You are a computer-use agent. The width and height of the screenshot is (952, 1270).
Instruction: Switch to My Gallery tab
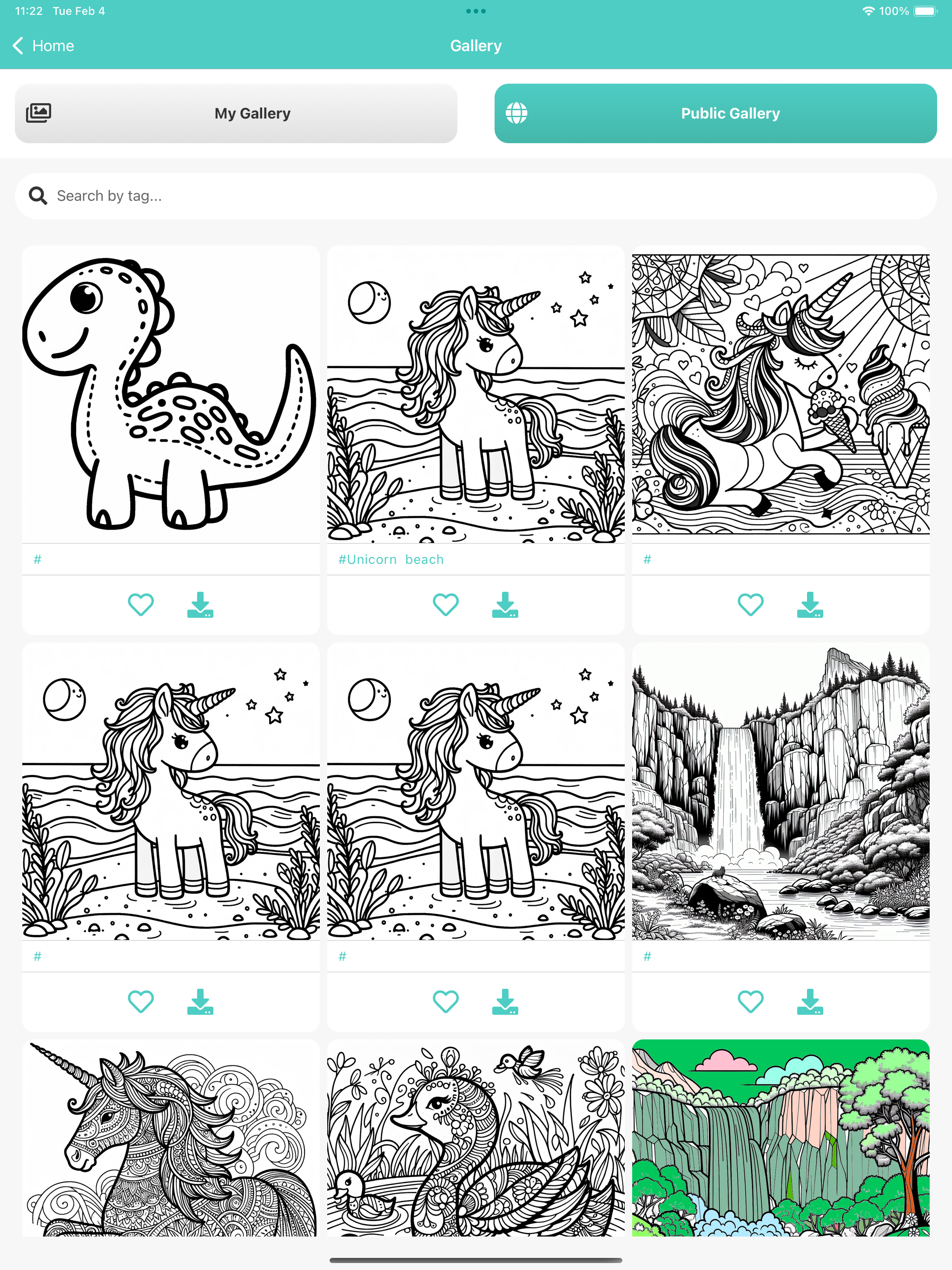(x=236, y=114)
